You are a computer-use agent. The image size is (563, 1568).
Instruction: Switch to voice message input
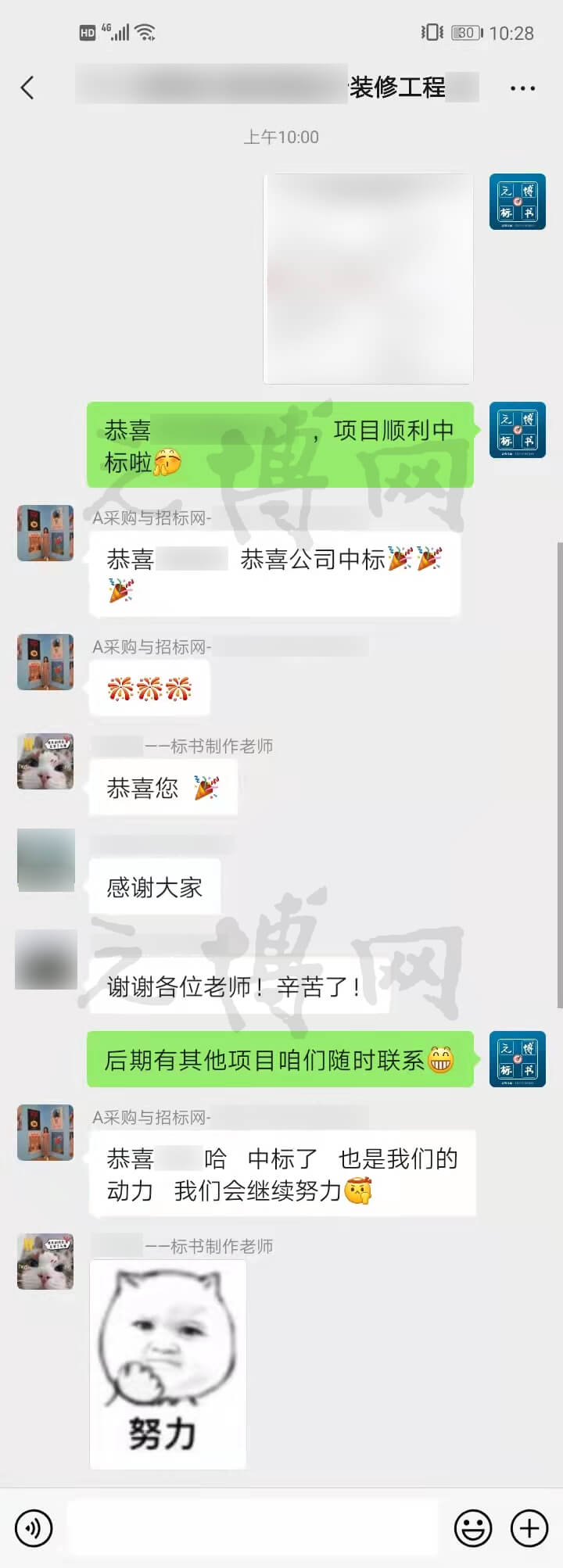click(34, 1527)
